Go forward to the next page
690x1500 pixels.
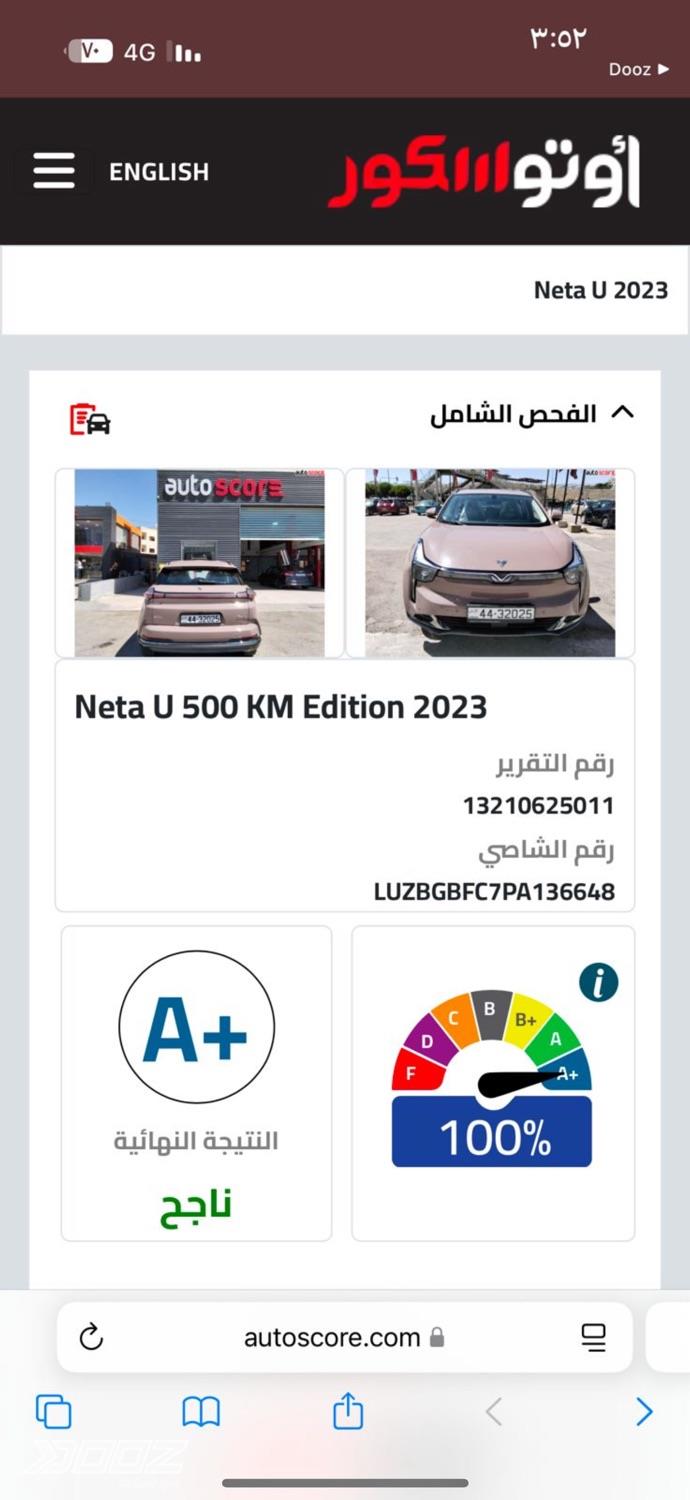tap(644, 1412)
